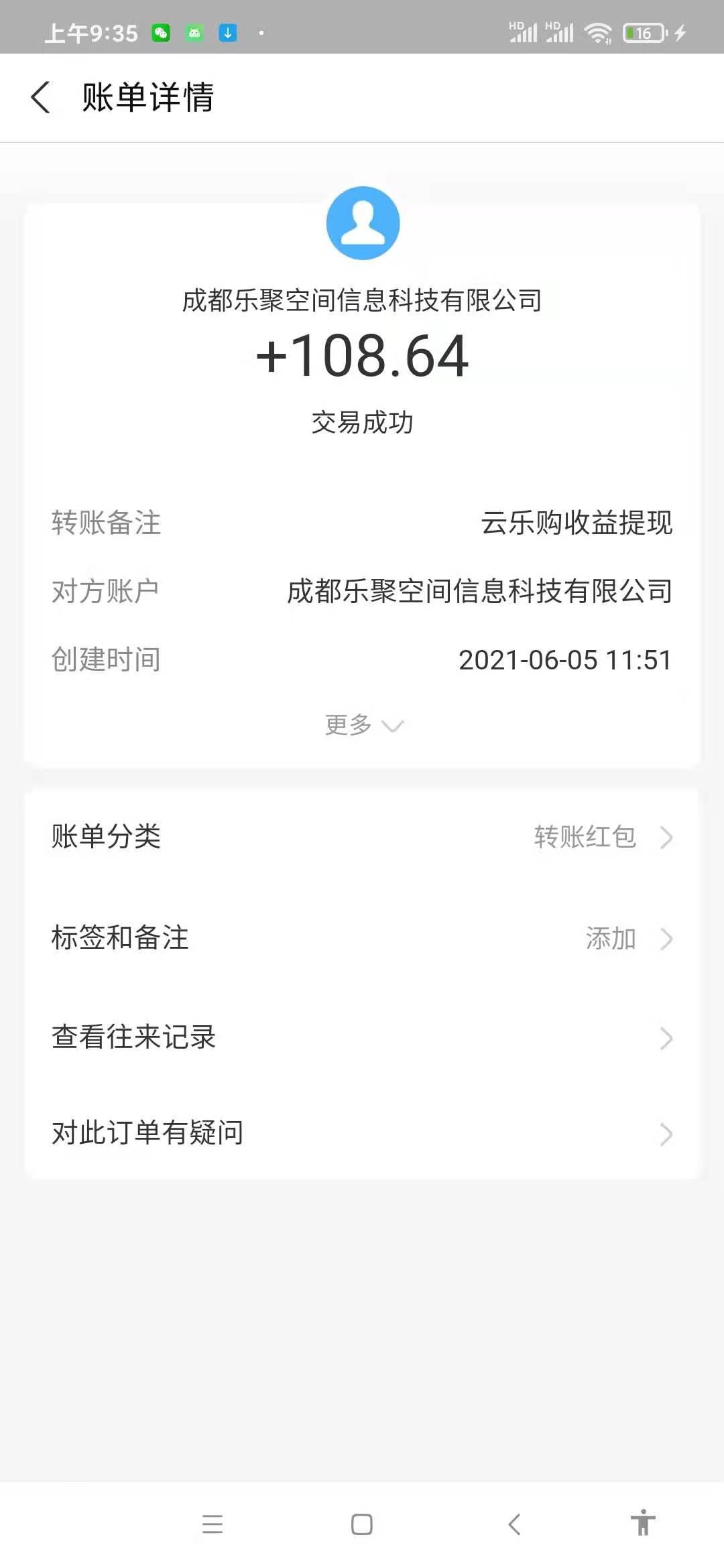
Task: Open the 账单分类 chevron to change category
Action: click(666, 837)
